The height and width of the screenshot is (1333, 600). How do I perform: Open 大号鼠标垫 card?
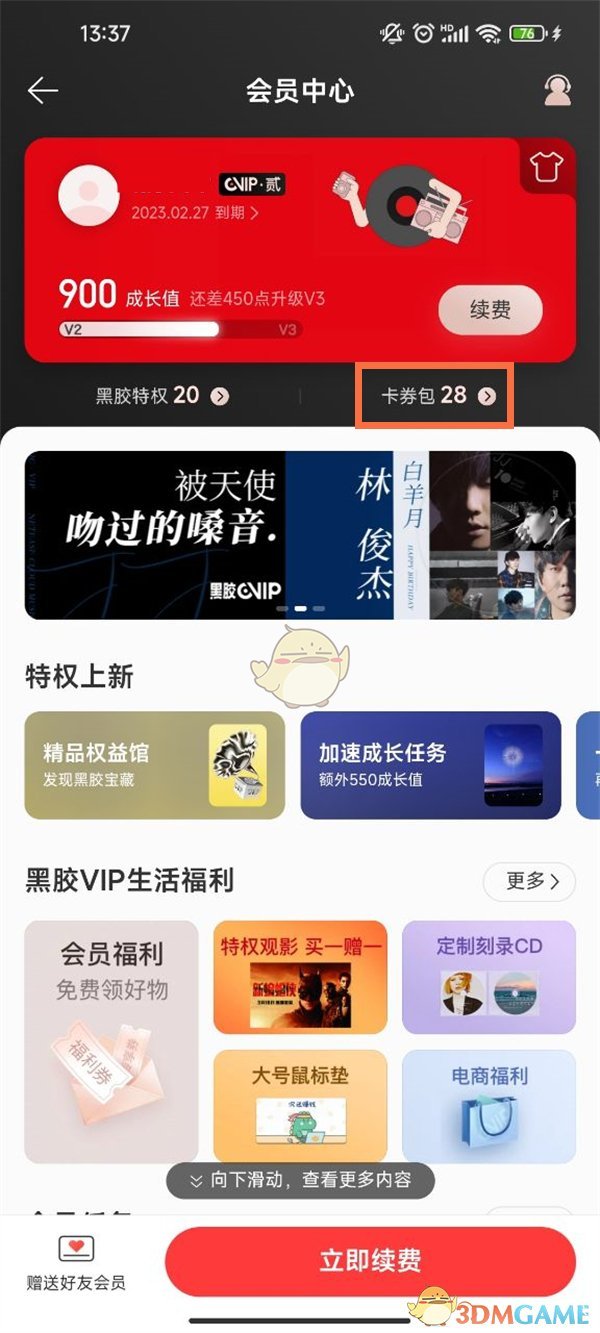click(x=300, y=1105)
